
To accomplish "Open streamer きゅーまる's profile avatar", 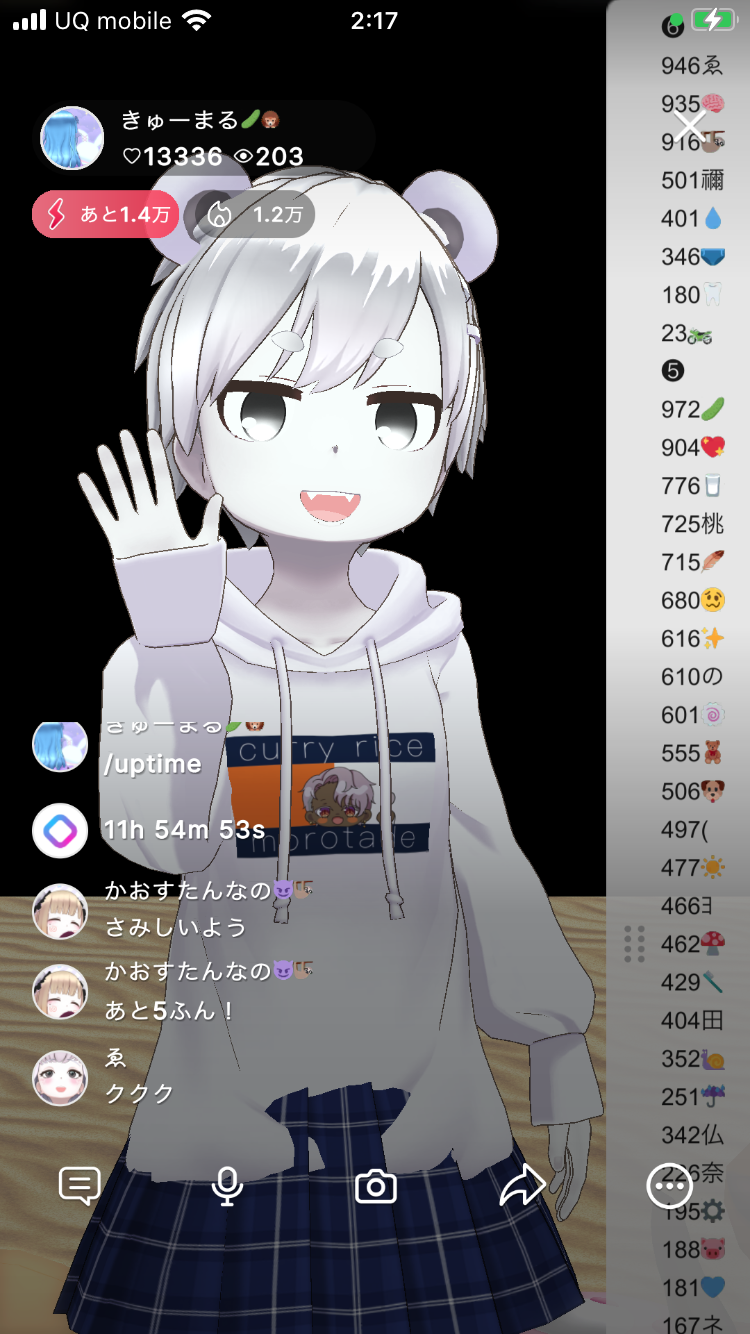I will pos(72,139).
